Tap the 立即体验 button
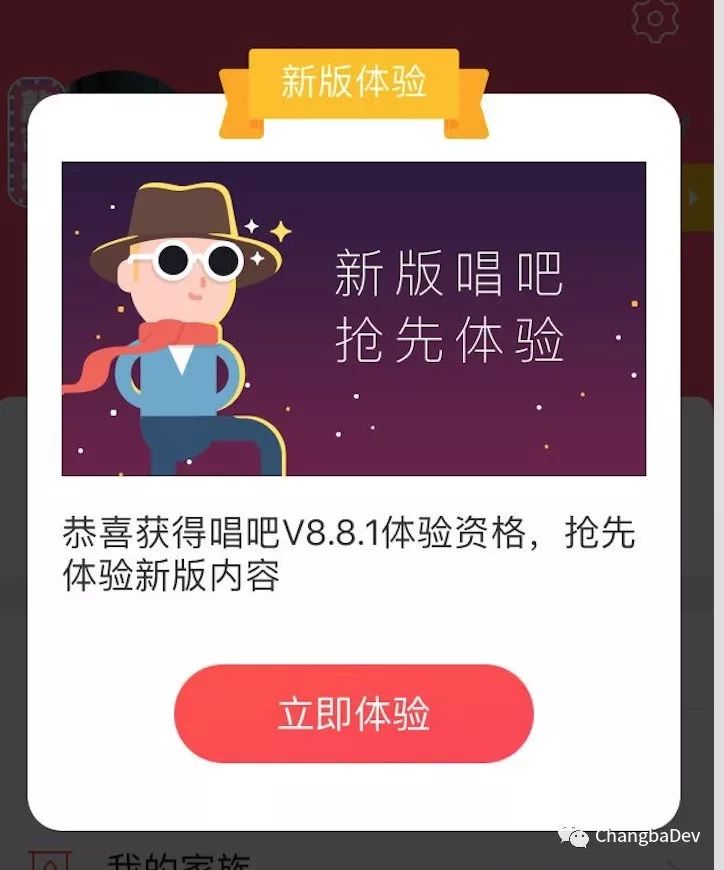The height and width of the screenshot is (870, 724). click(x=353, y=714)
